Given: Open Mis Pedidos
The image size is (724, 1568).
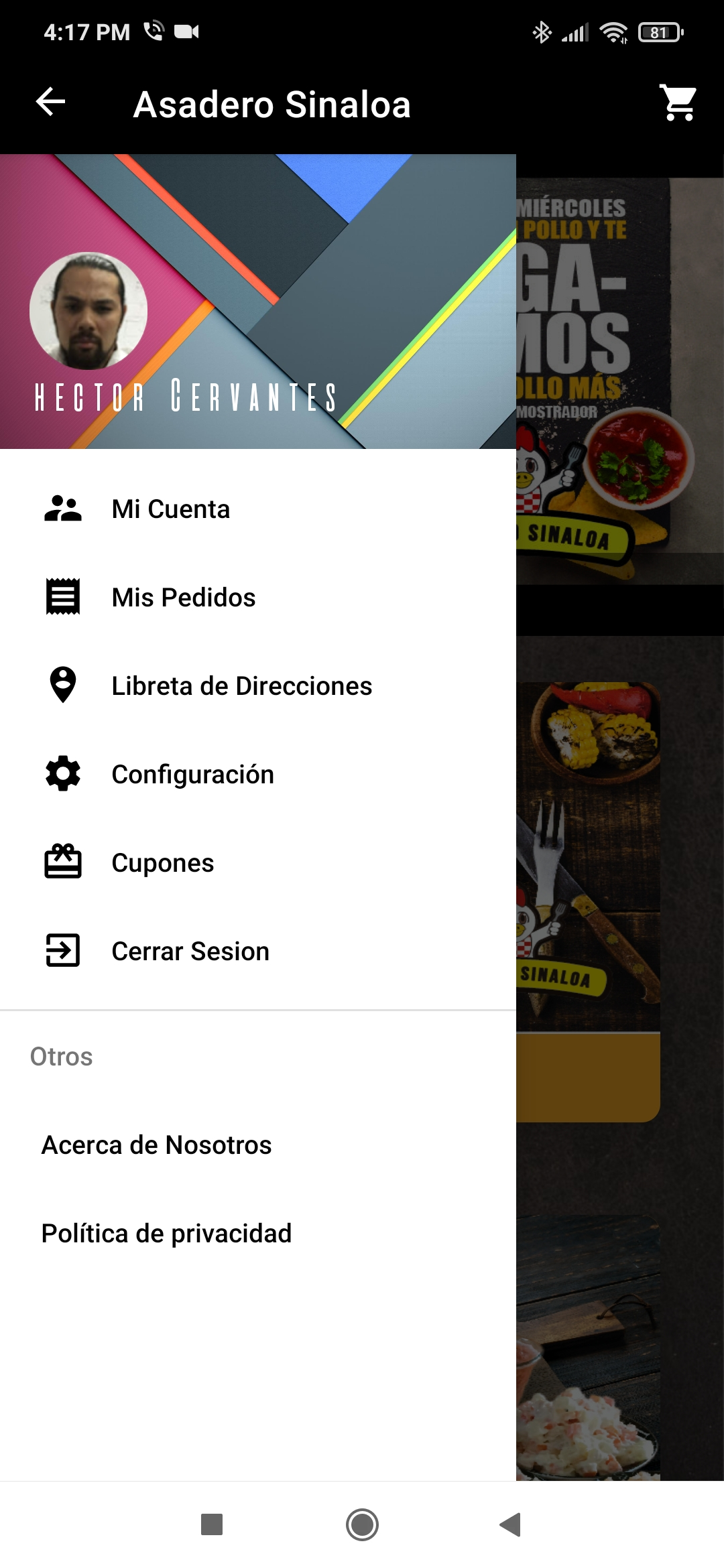Looking at the screenshot, I should point(183,596).
